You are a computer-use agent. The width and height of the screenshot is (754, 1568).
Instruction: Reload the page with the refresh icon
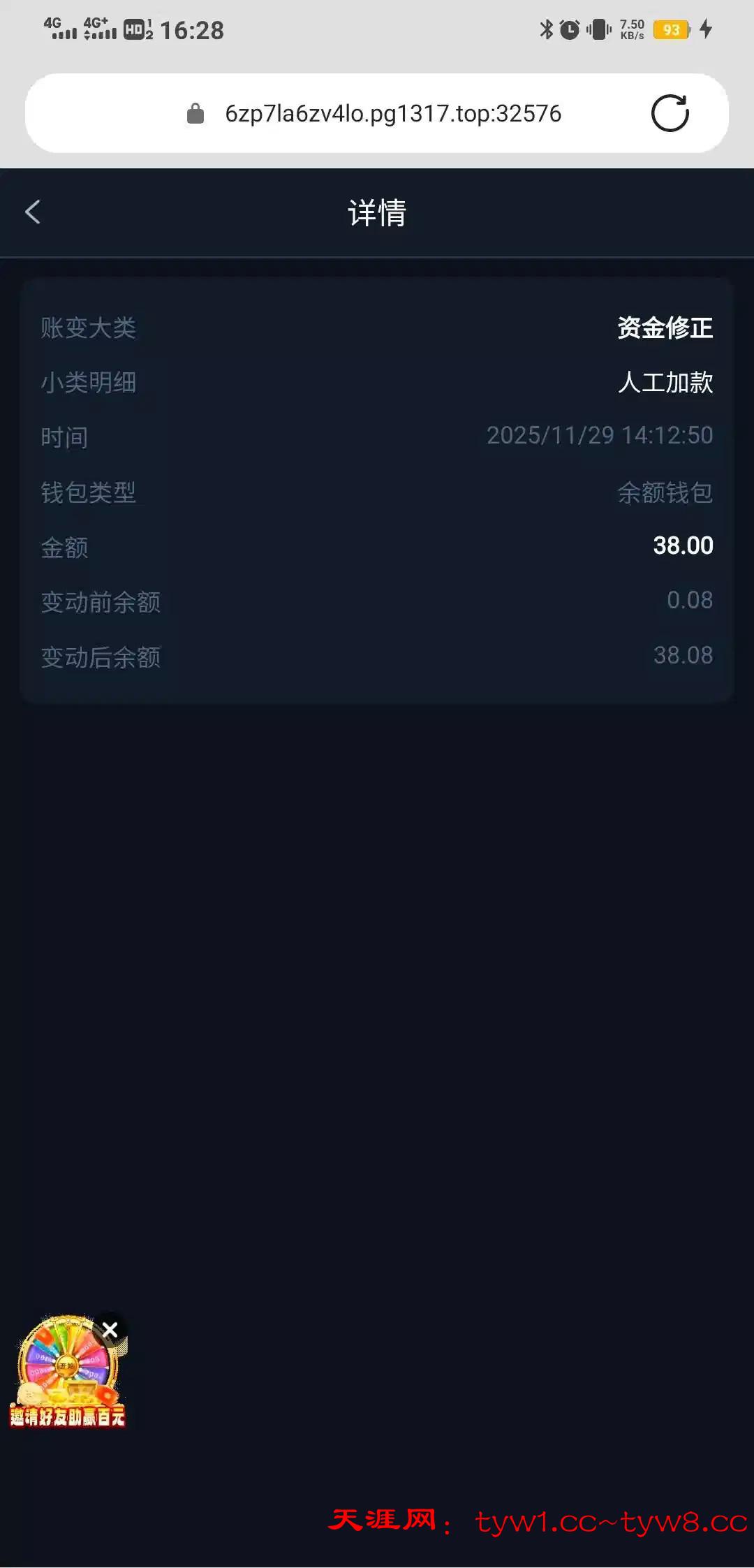pos(670,113)
